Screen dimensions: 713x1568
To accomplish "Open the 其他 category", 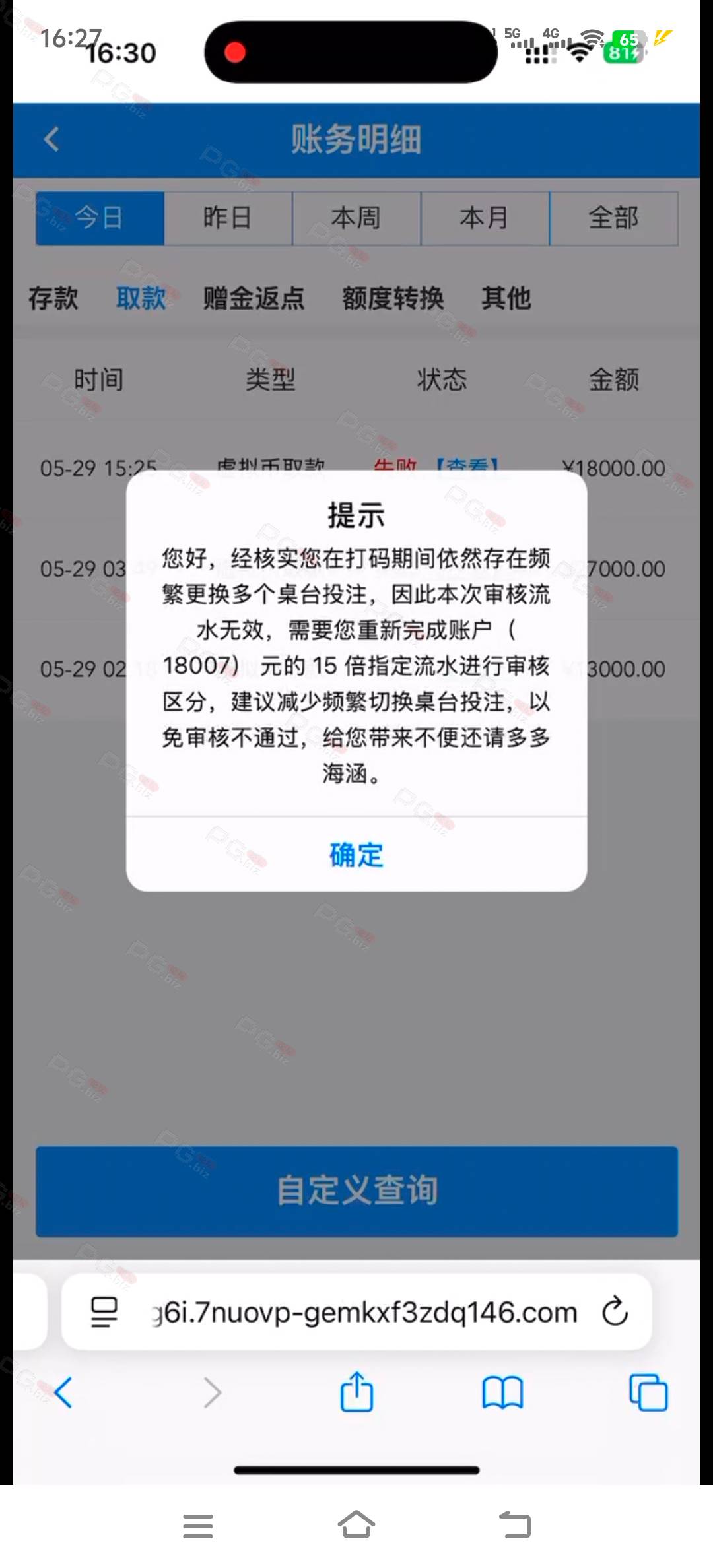I will pyautogui.click(x=506, y=298).
